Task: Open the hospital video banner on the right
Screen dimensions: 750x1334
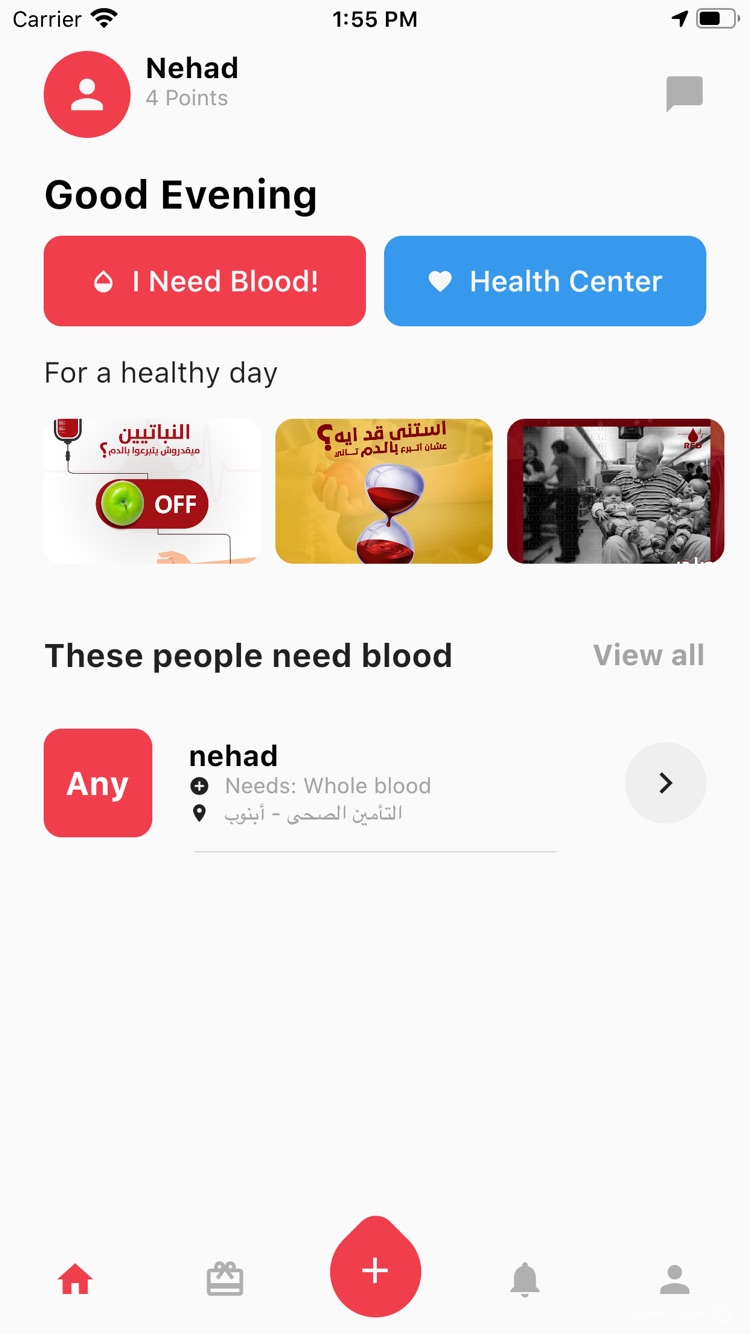Action: [615, 490]
